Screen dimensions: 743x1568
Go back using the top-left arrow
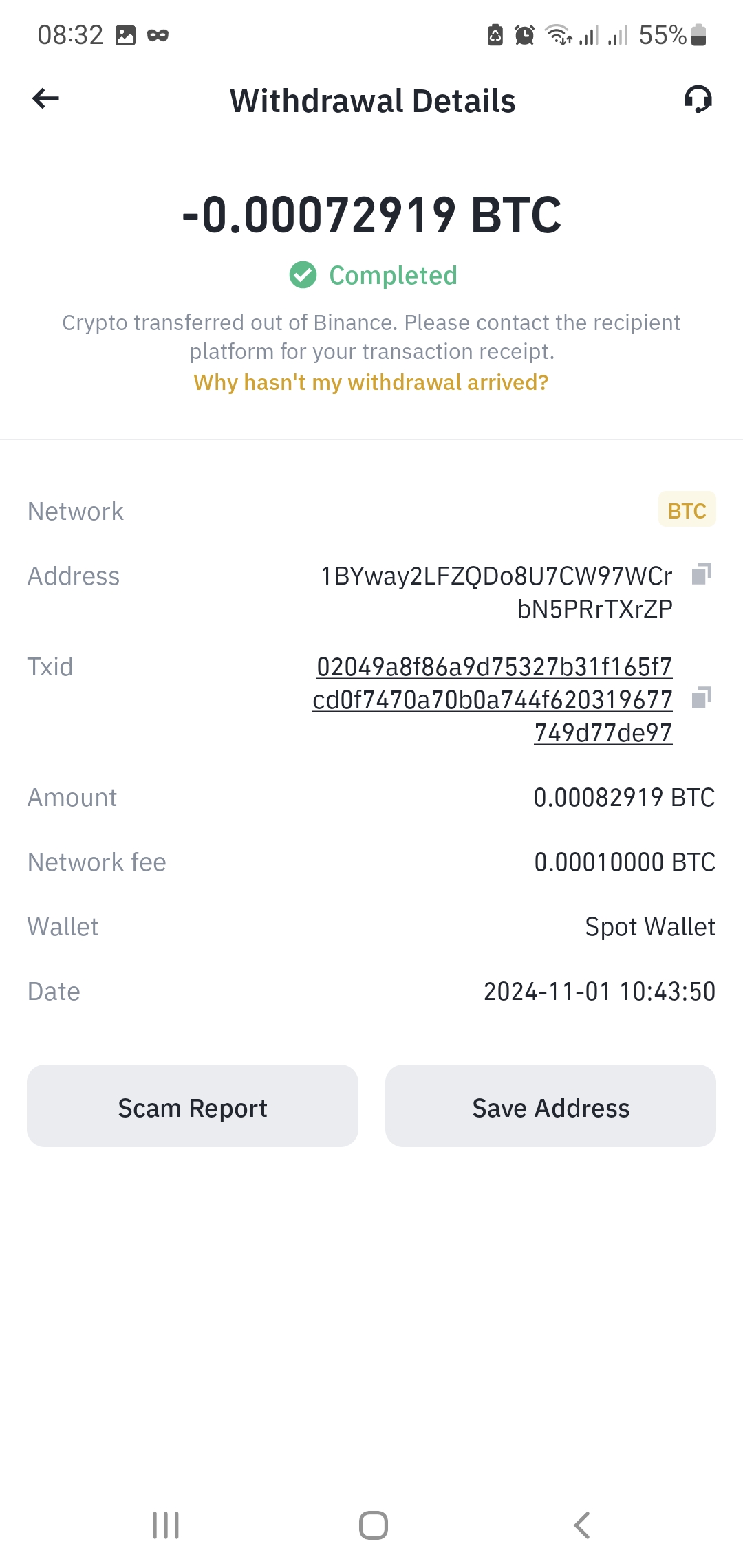45,99
